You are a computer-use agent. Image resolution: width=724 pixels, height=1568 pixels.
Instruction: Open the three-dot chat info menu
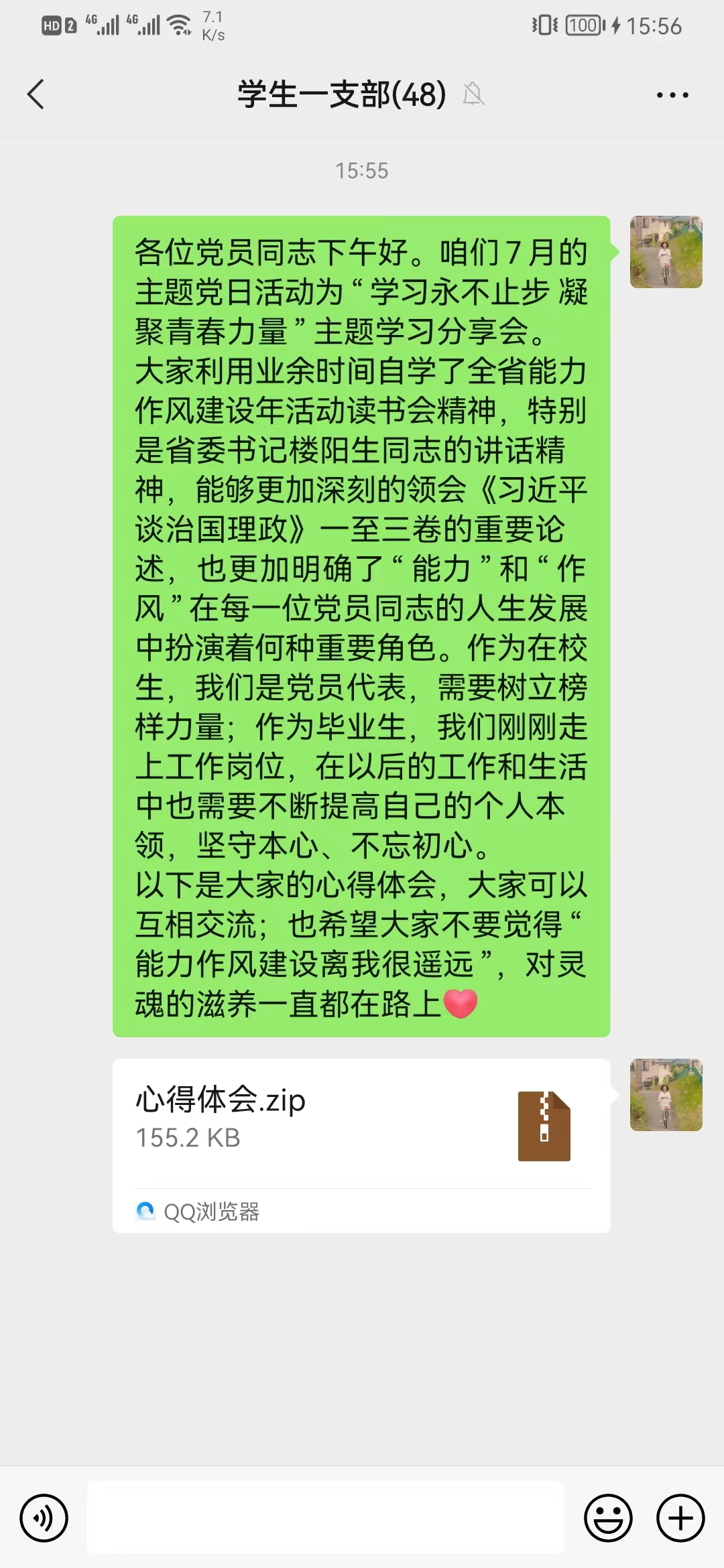click(x=672, y=95)
